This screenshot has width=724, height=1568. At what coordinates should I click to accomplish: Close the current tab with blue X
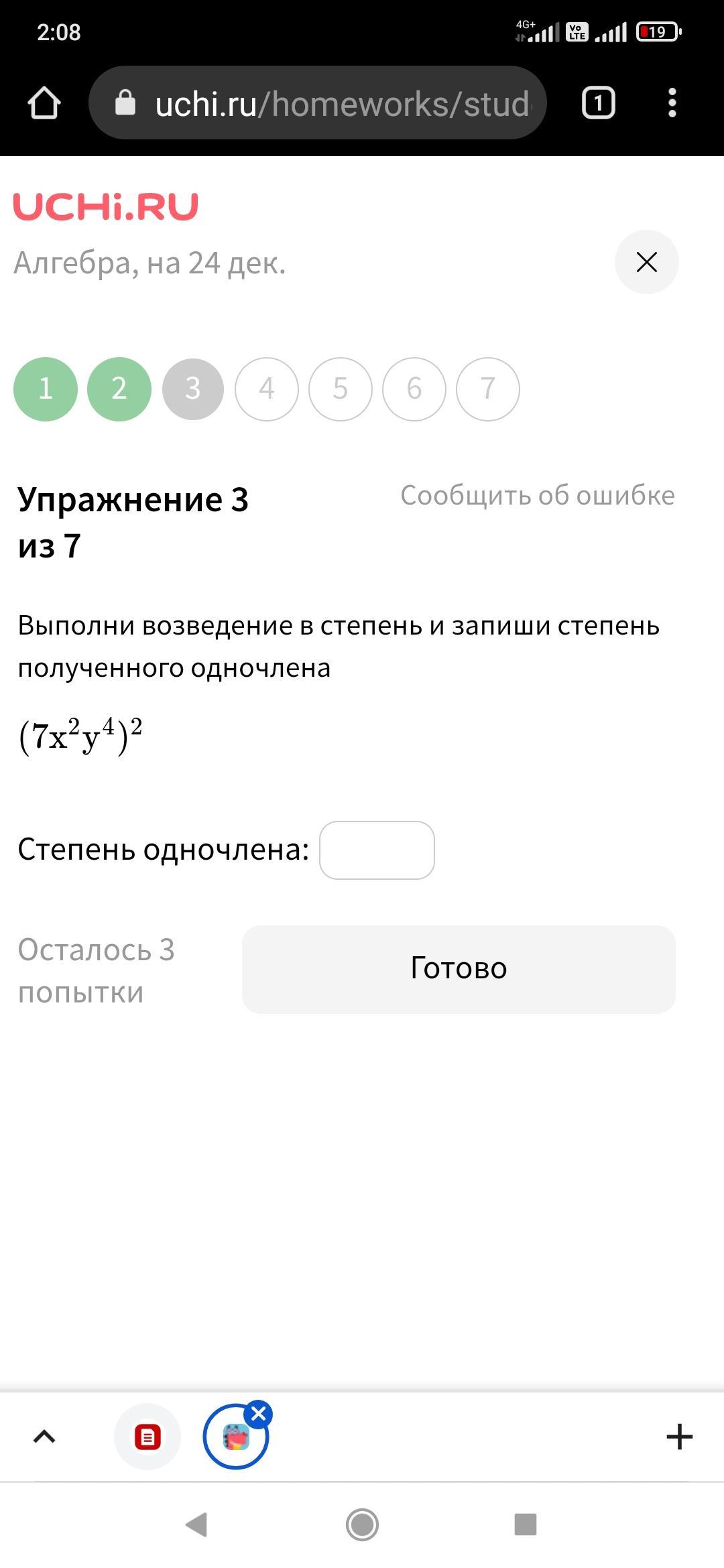pyautogui.click(x=259, y=1414)
